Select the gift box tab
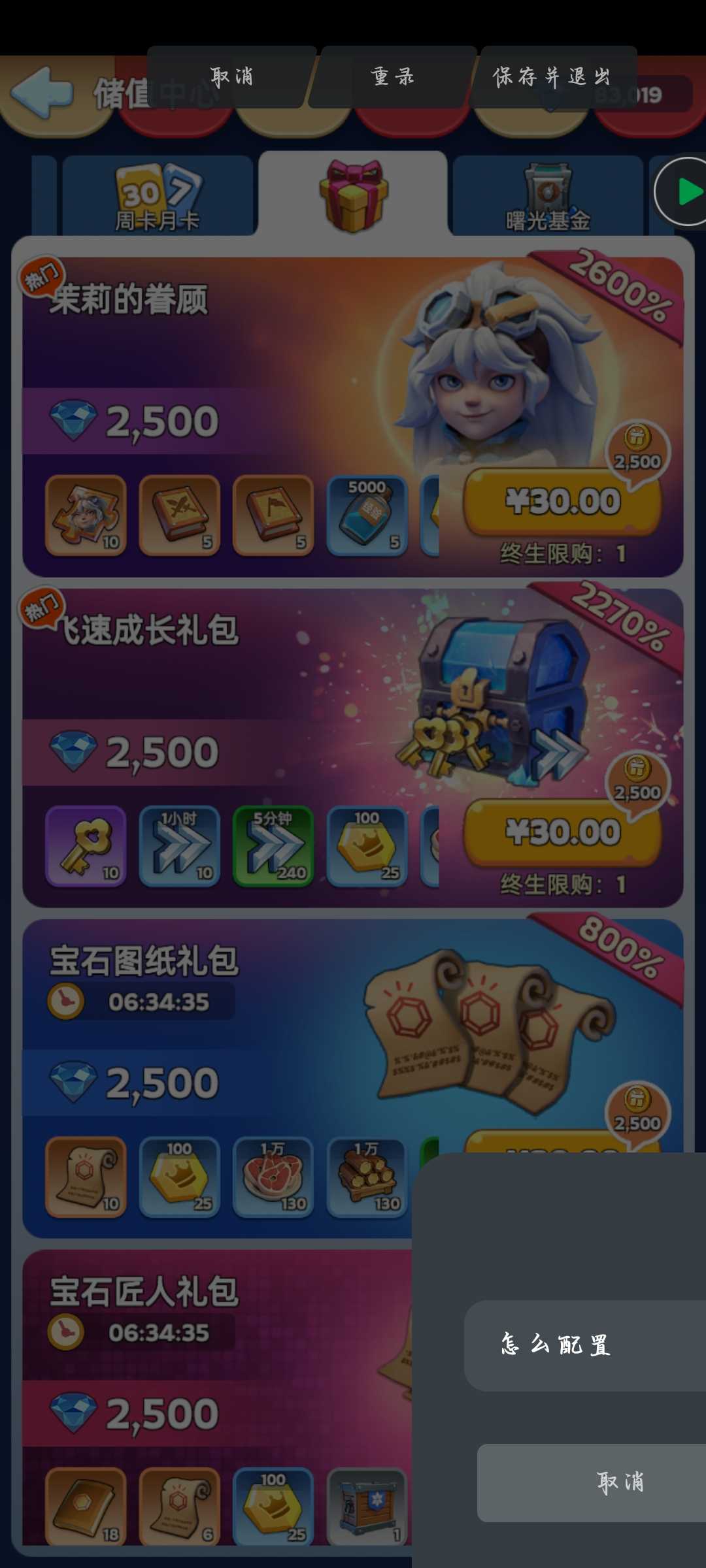 (353, 196)
